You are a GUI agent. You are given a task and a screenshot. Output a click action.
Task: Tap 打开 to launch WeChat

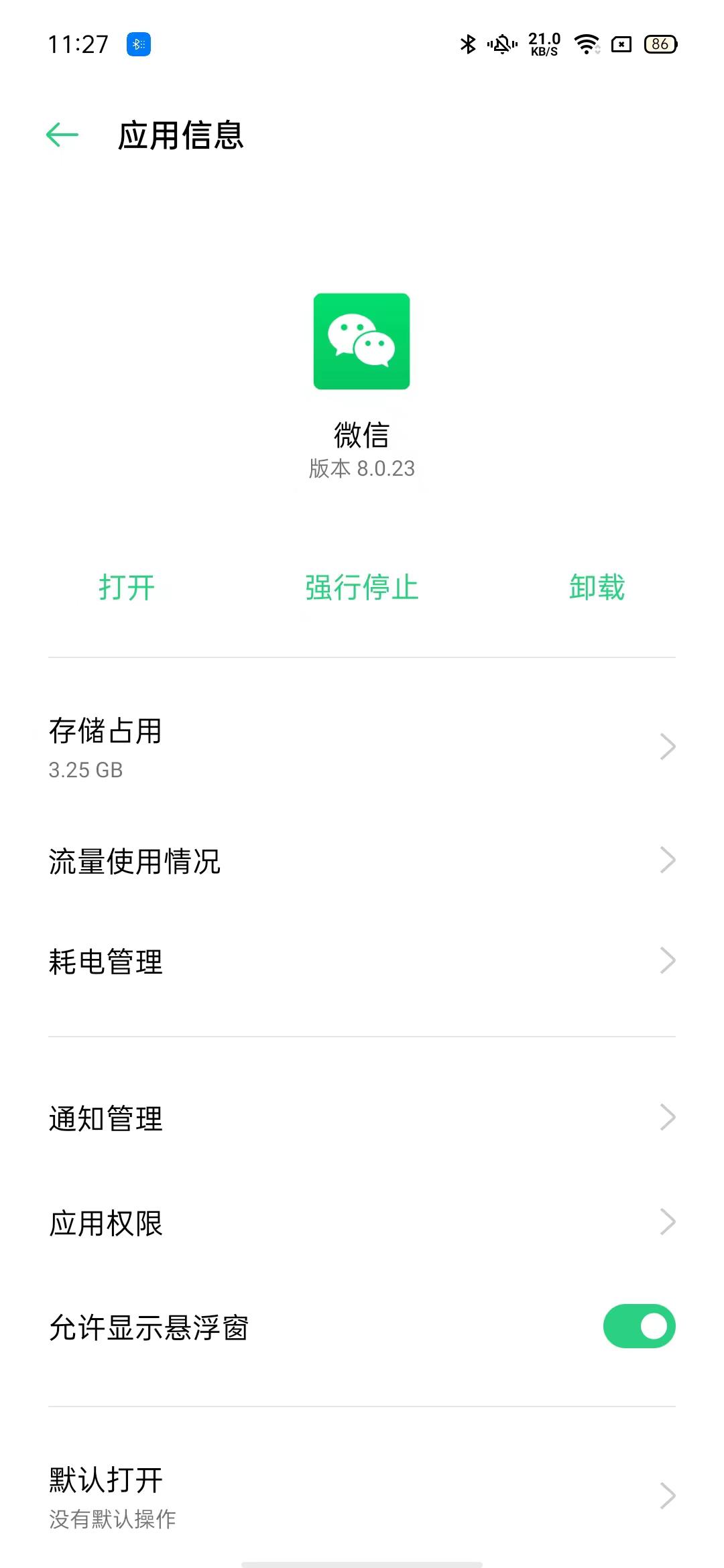pyautogui.click(x=127, y=588)
